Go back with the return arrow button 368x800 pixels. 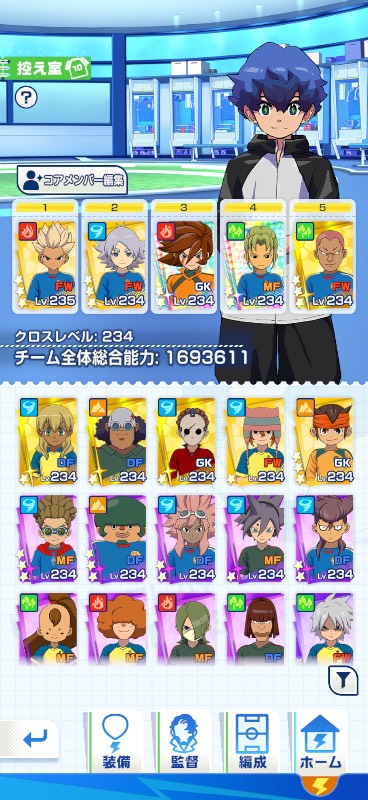click(32, 738)
